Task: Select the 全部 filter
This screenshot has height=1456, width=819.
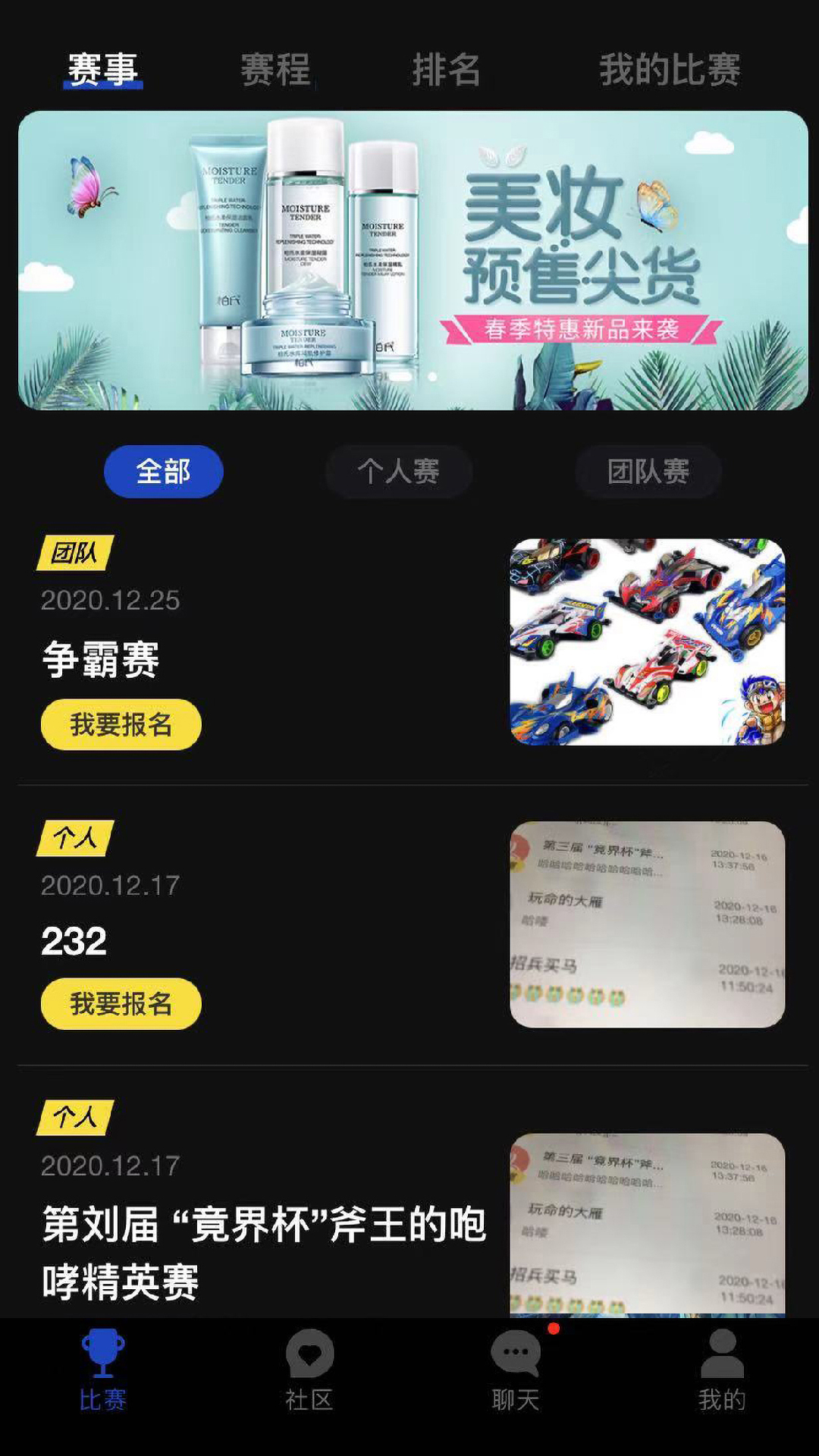Action: click(x=162, y=471)
